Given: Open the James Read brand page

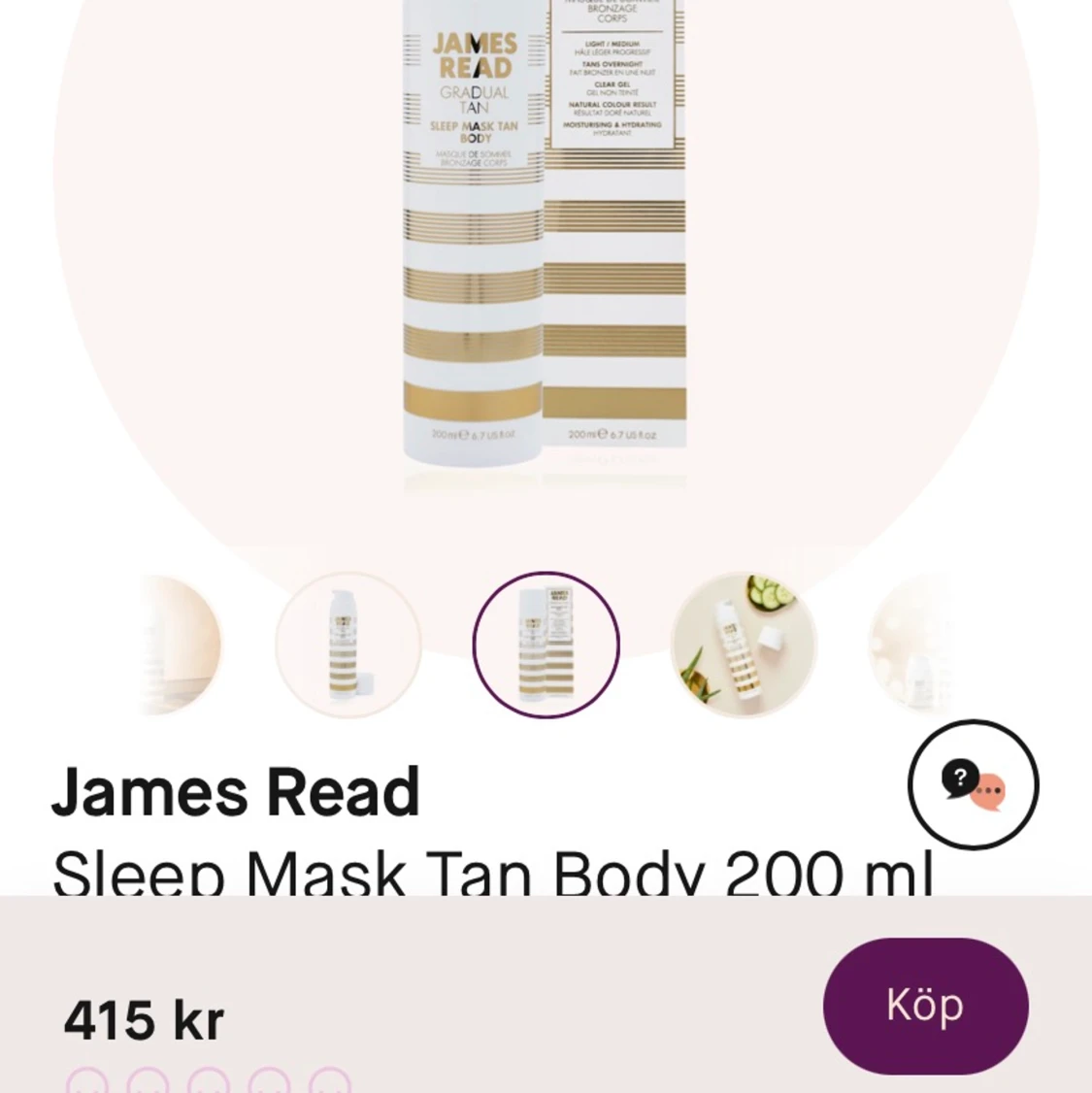Looking at the screenshot, I should click(x=236, y=791).
